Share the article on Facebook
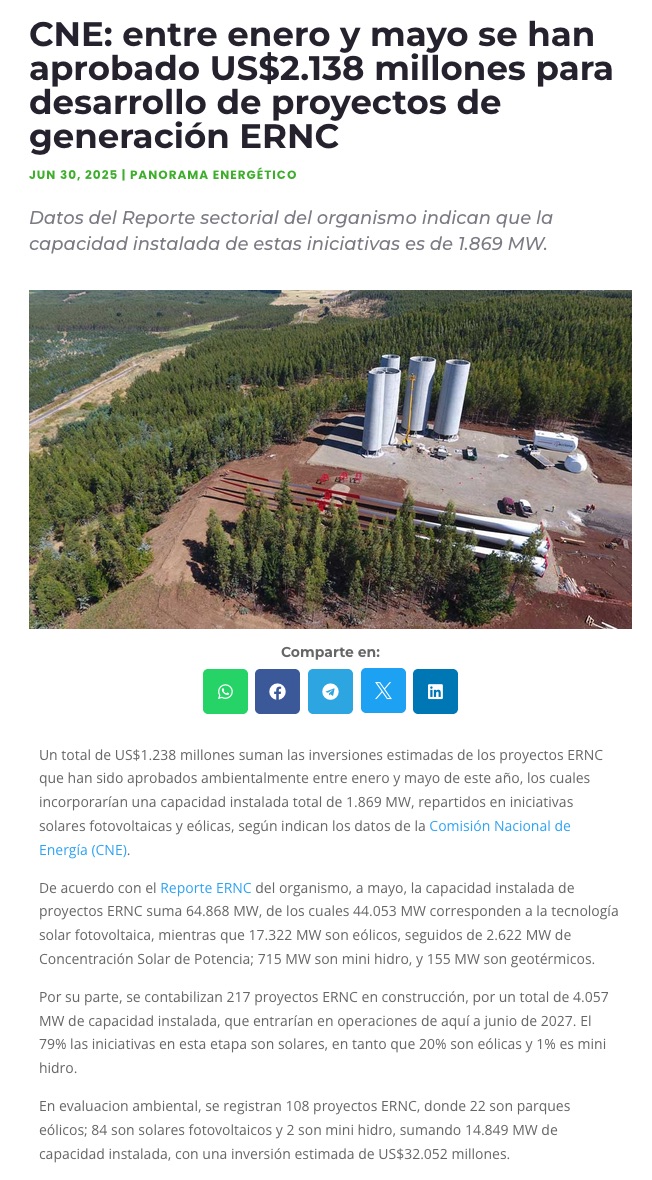652x1180 pixels. point(278,691)
